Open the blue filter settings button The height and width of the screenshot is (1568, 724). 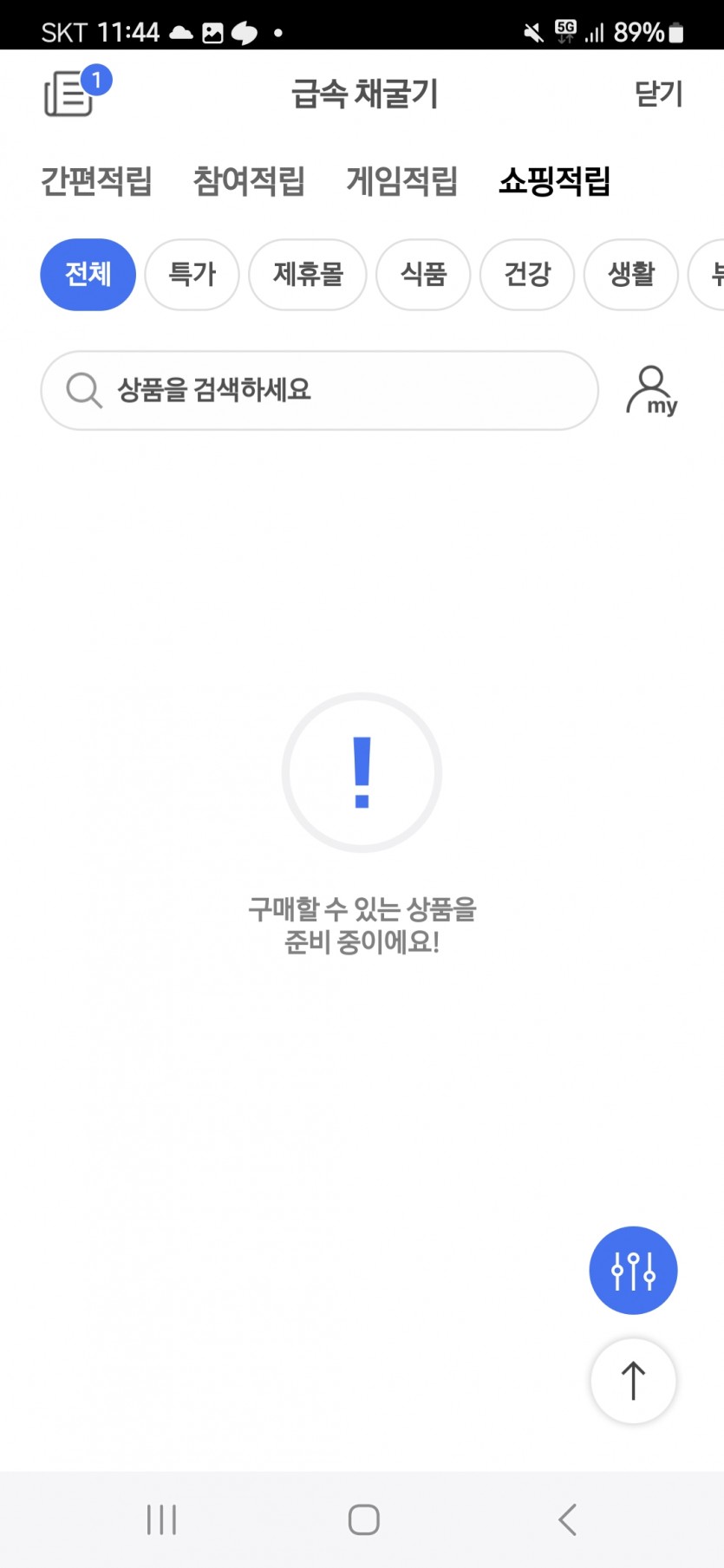tap(633, 1271)
